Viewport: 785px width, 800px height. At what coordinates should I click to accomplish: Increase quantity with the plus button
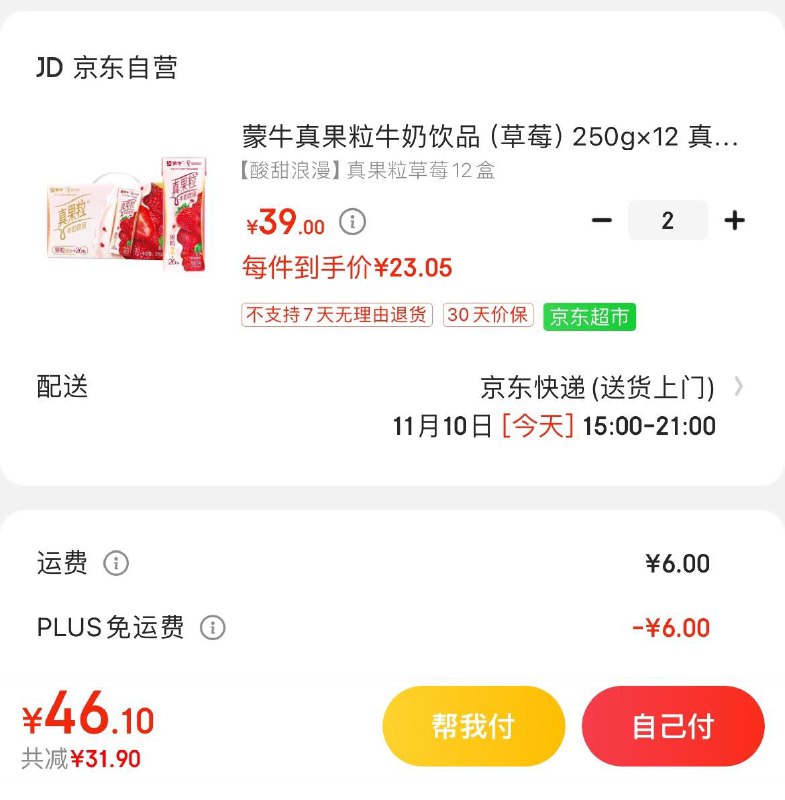coord(735,220)
